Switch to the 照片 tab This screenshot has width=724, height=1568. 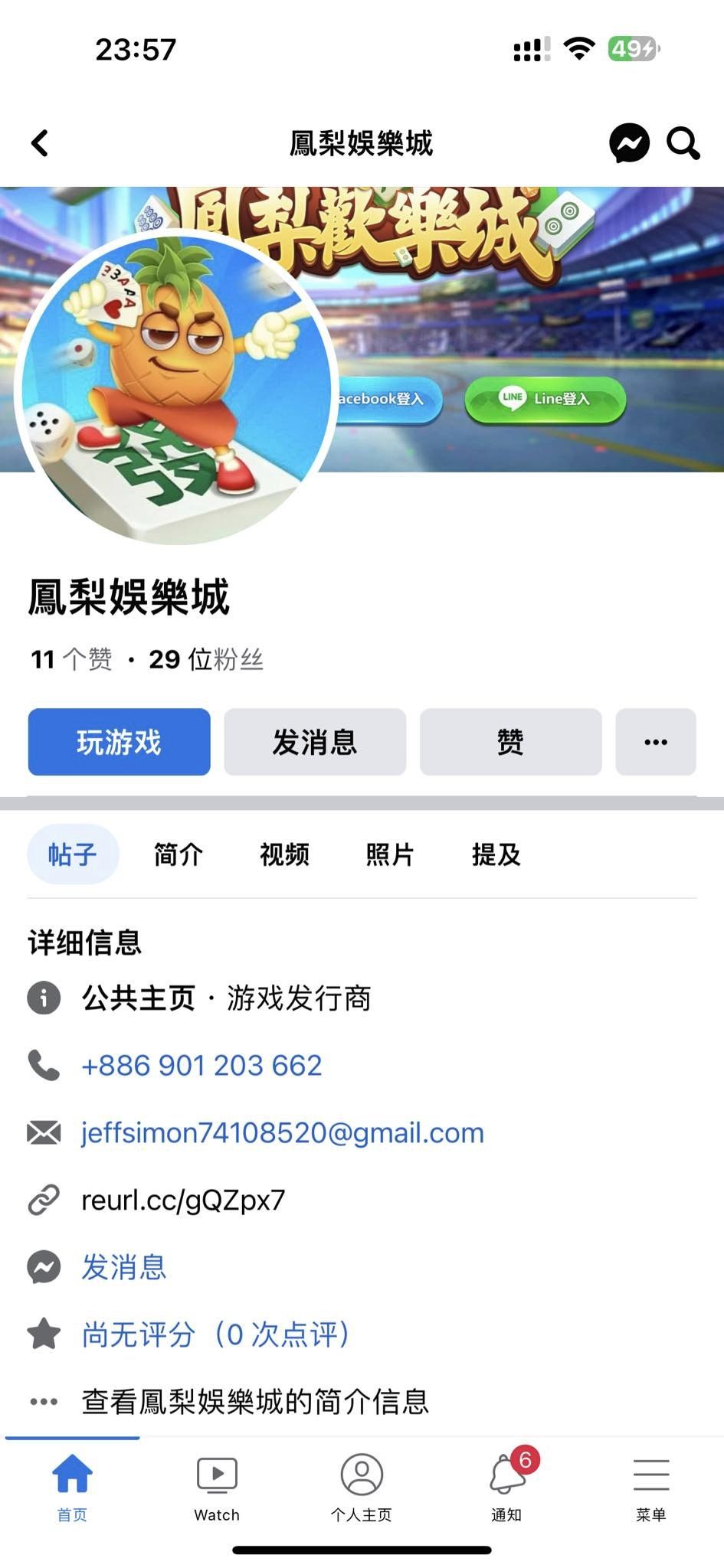[390, 854]
